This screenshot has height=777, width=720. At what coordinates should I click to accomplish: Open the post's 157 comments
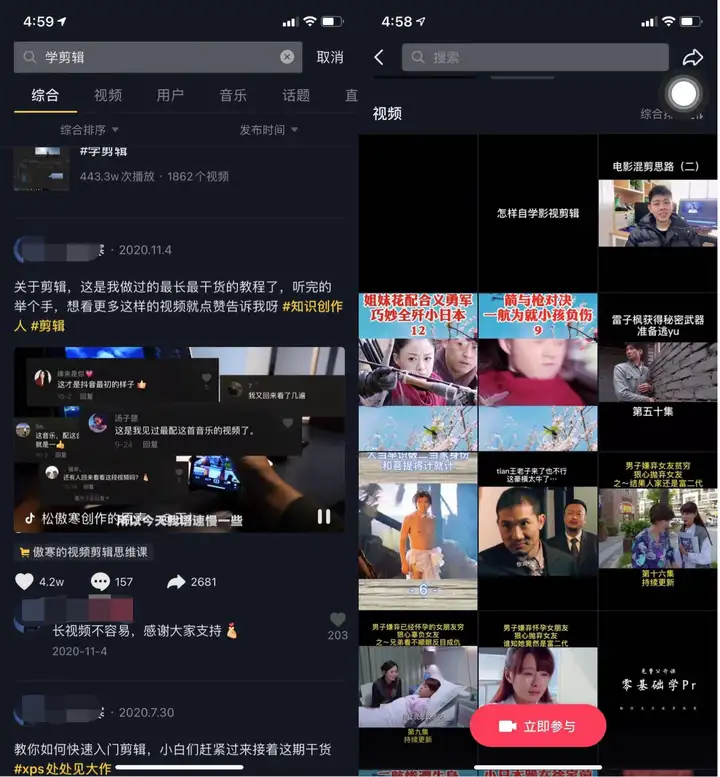[100, 581]
